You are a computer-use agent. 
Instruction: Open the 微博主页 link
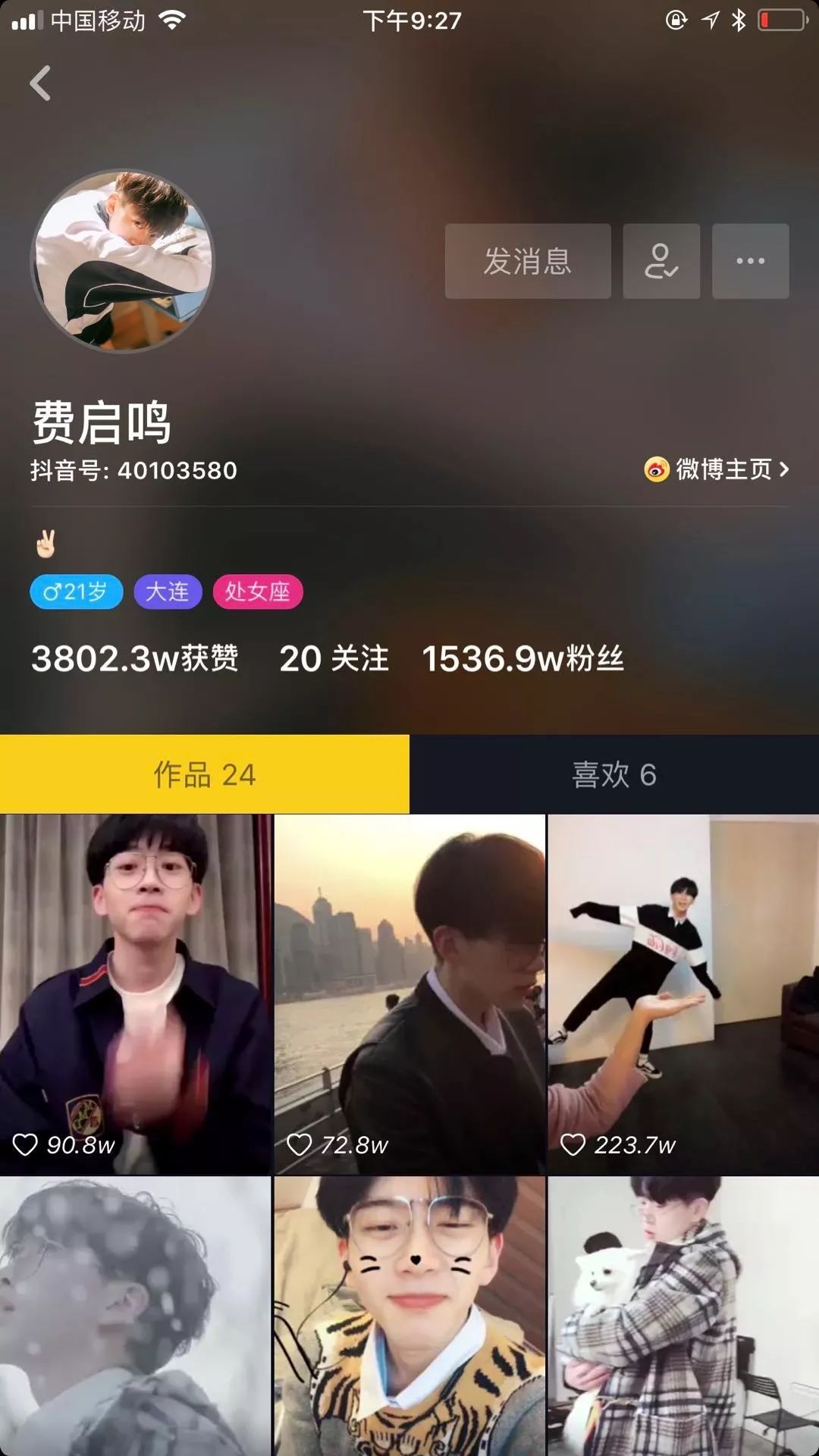717,469
